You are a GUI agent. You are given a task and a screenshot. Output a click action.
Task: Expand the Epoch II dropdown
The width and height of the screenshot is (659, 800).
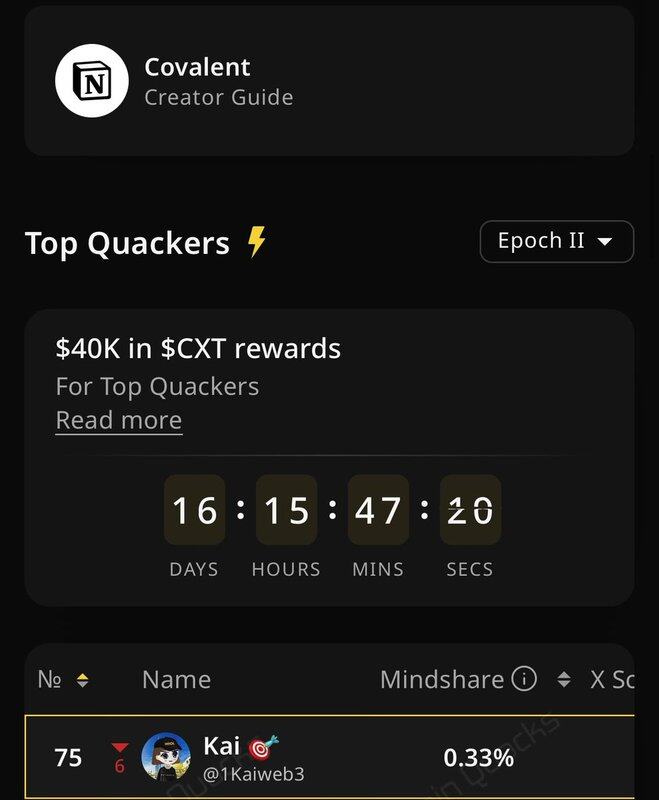tap(556, 242)
